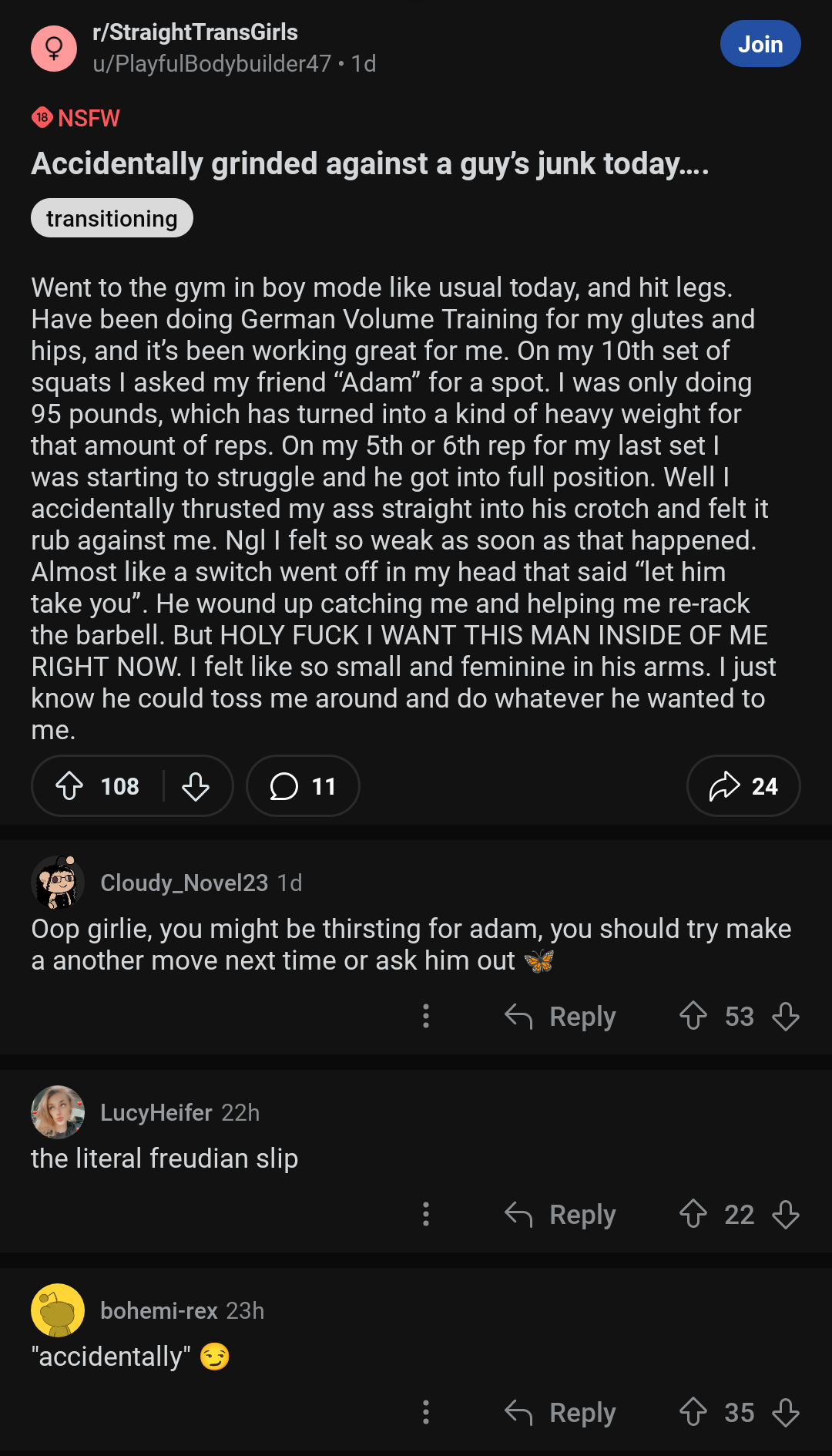Open the post's 11 comments

(303, 786)
